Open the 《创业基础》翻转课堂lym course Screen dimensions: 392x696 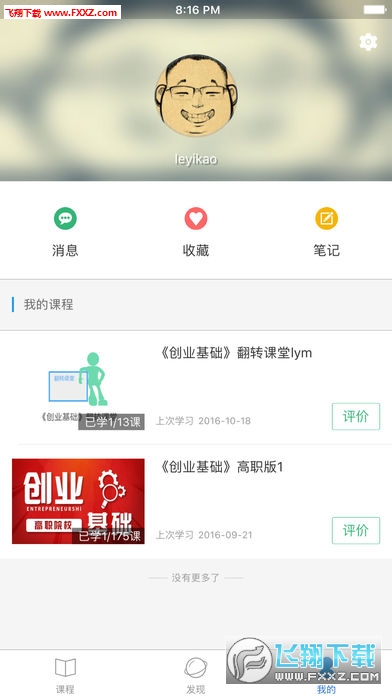(x=196, y=388)
